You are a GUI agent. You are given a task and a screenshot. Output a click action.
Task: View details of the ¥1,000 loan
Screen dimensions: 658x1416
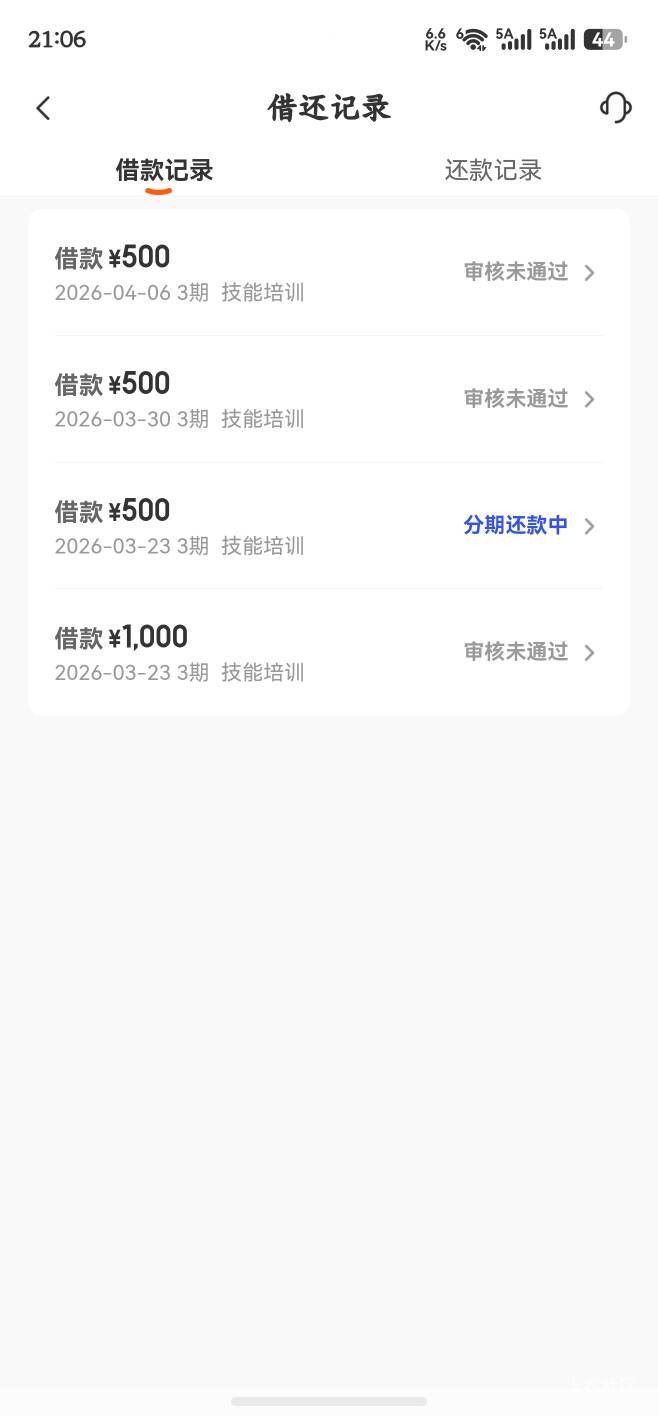coord(328,652)
